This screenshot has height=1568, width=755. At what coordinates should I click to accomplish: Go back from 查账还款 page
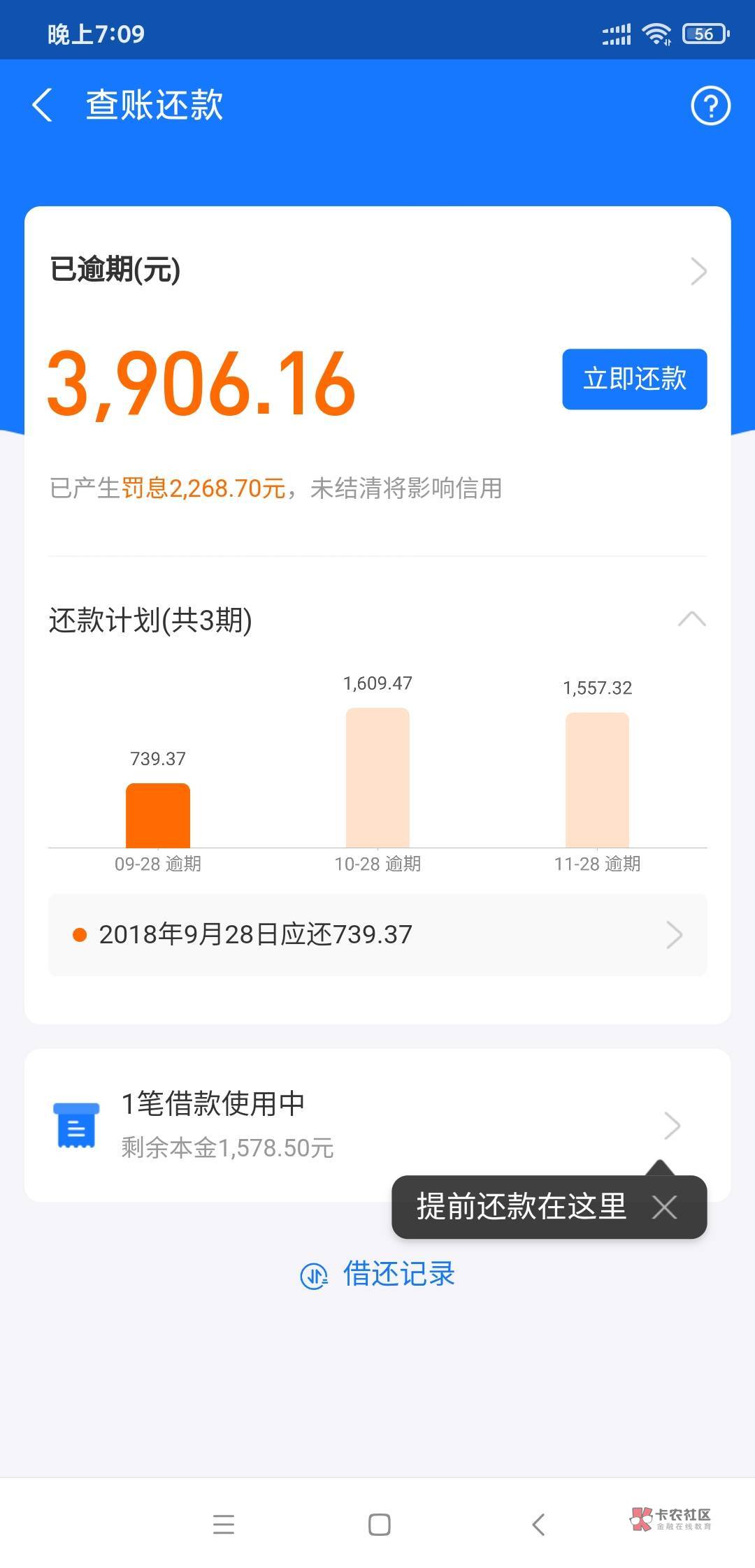click(x=43, y=106)
